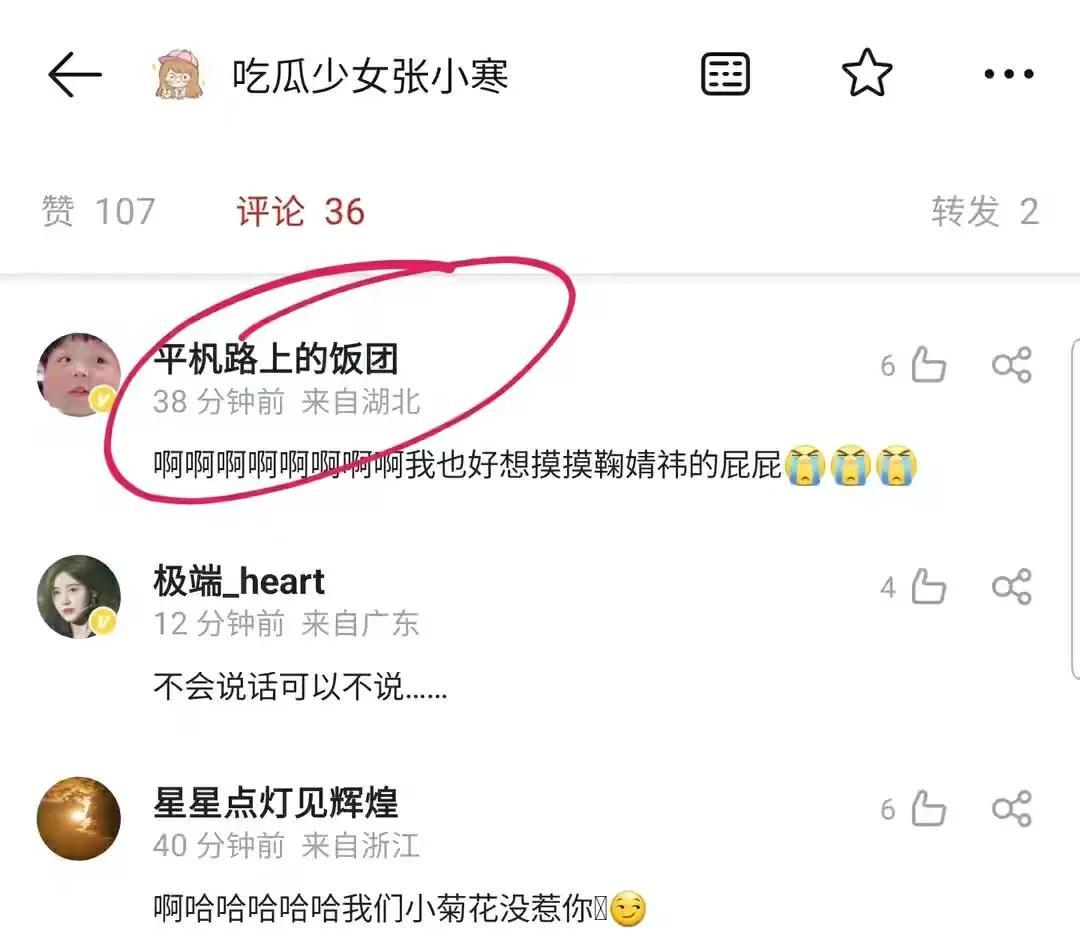Like the comment by 极端_heart
This screenshot has height=936, width=1080.
point(929,587)
